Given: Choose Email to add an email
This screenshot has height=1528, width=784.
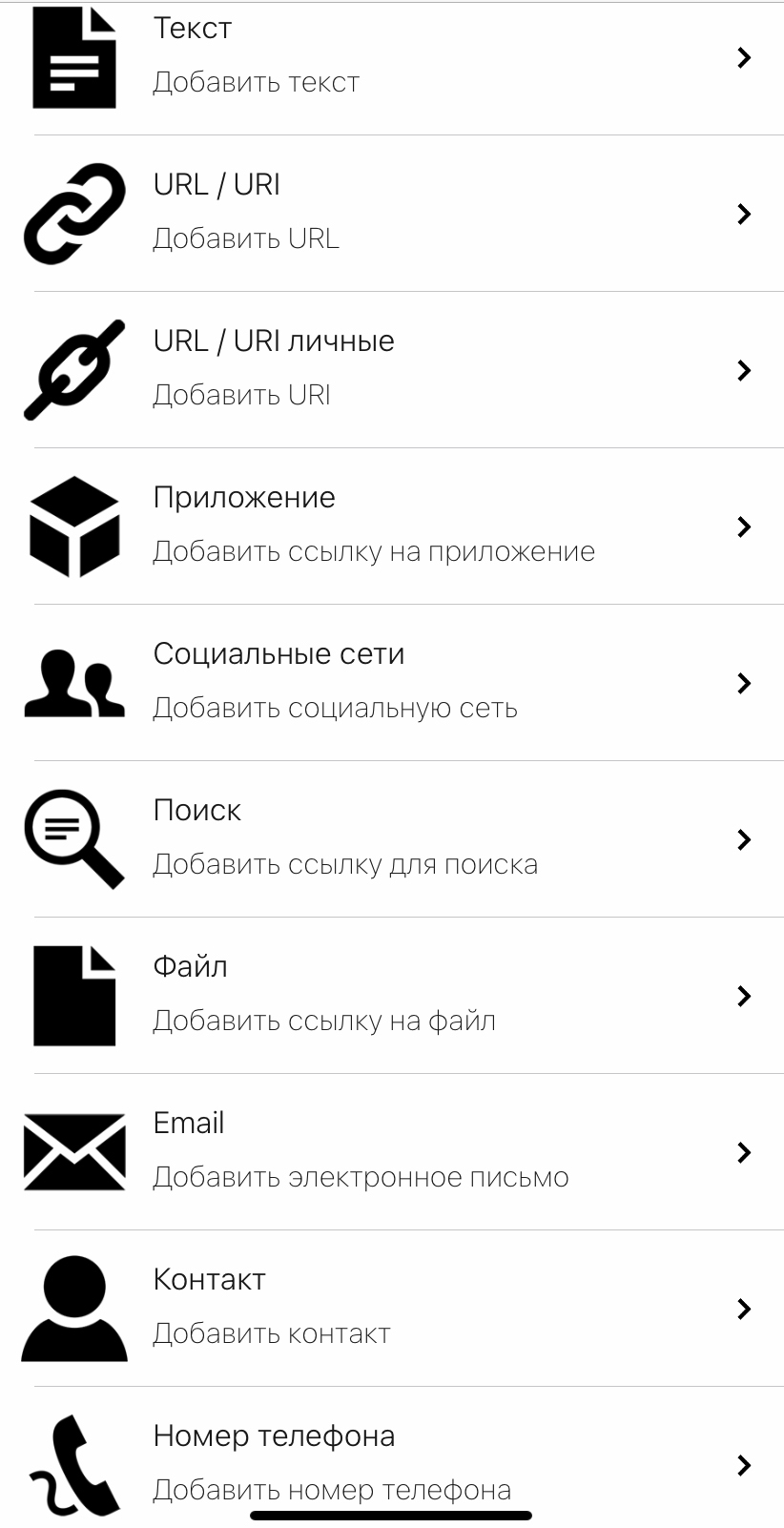Looking at the screenshot, I should 391,1151.
